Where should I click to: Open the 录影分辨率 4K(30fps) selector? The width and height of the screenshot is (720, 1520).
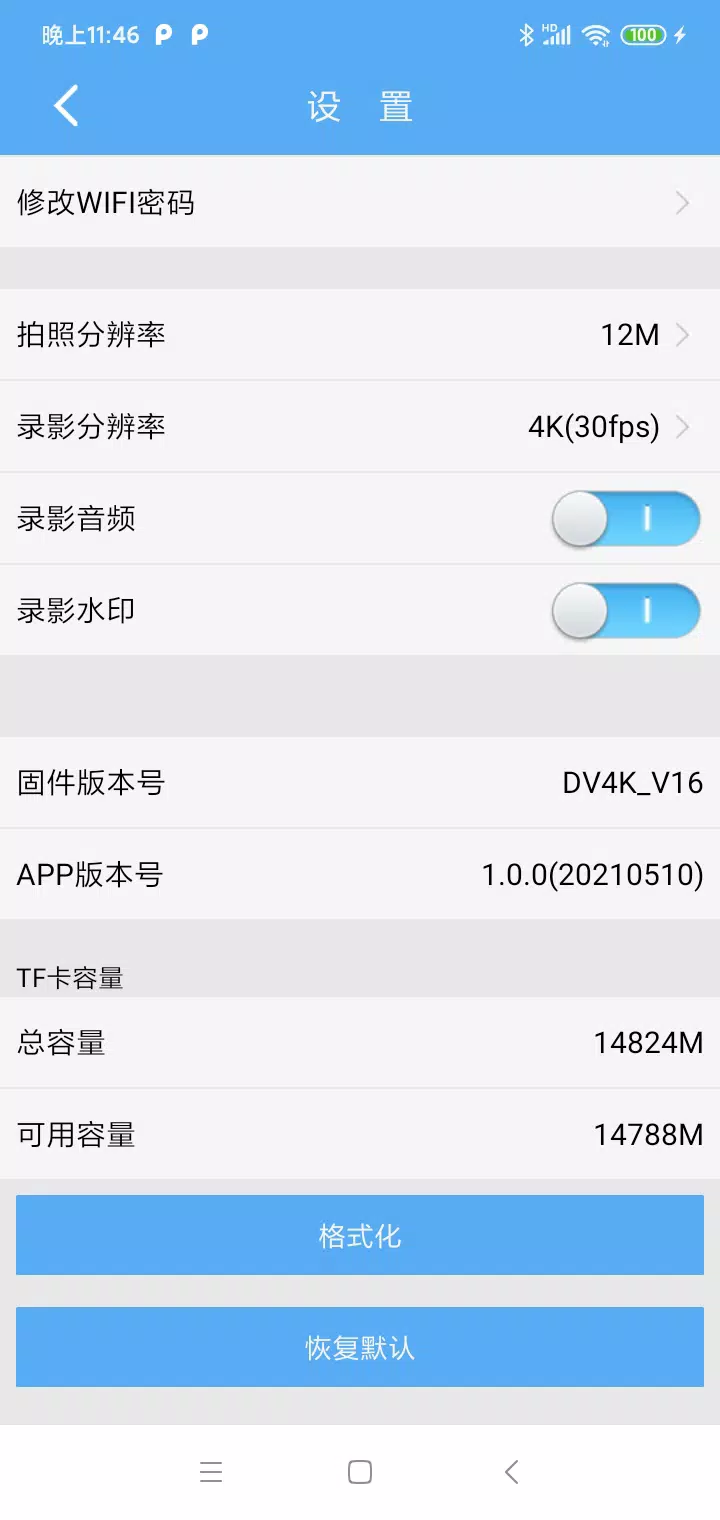tap(360, 427)
